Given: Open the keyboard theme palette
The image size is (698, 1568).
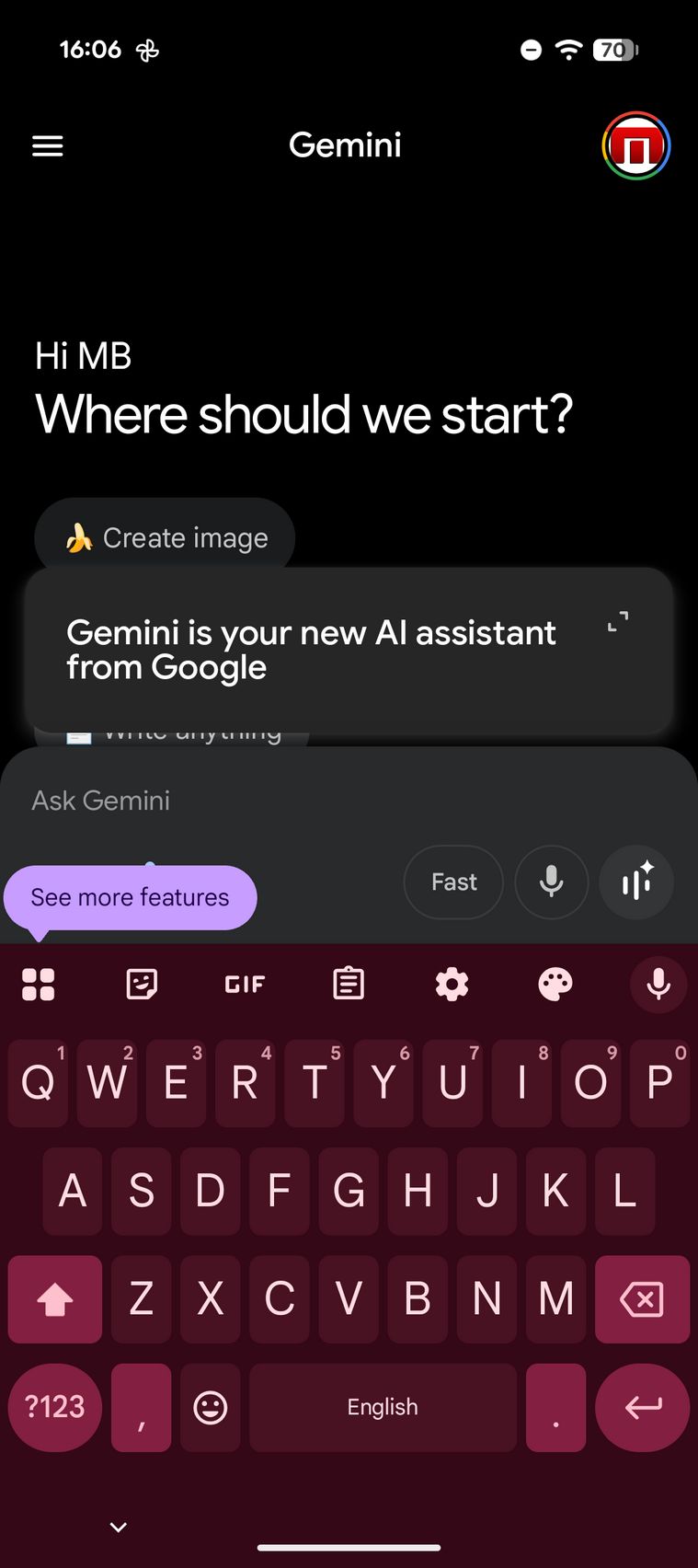Looking at the screenshot, I should click(555, 985).
